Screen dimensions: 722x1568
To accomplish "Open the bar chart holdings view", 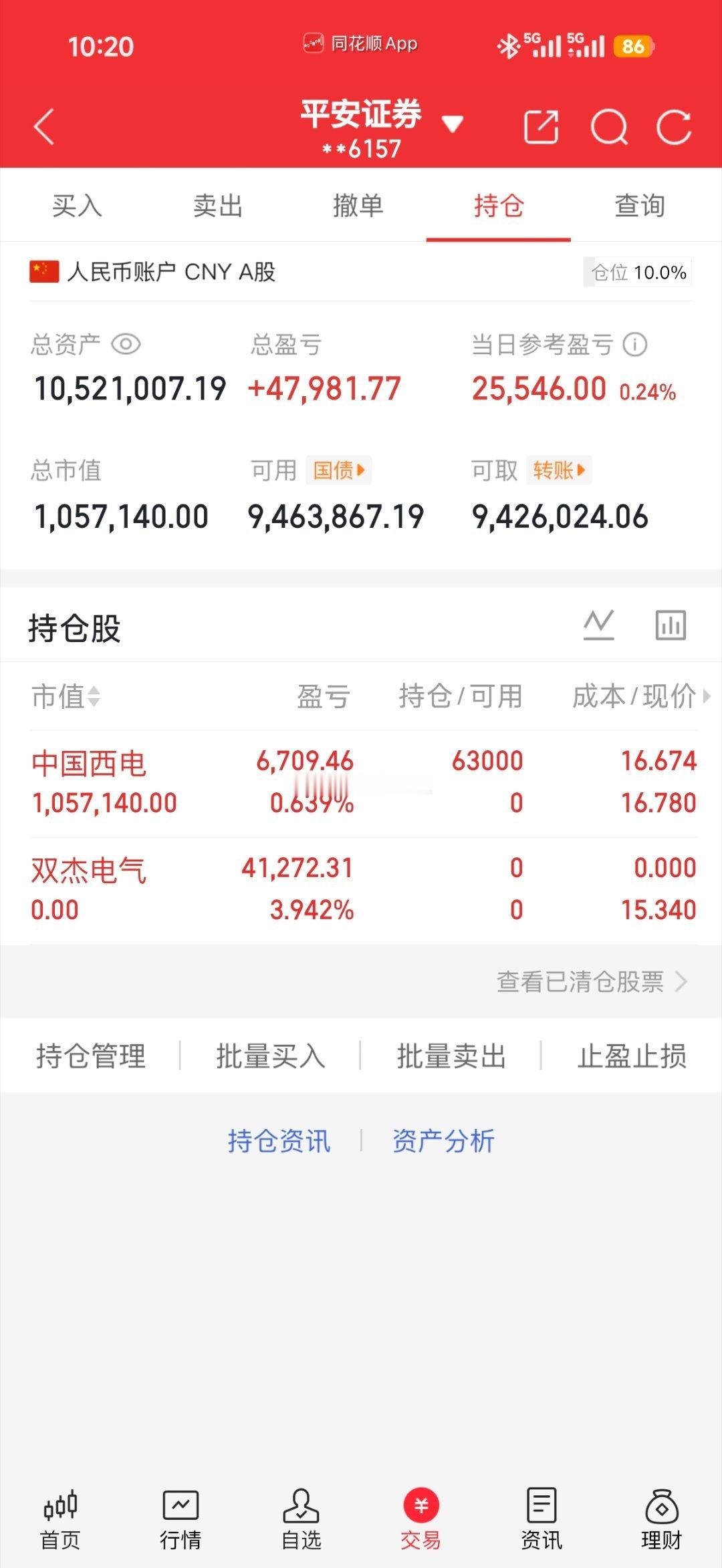I will click(671, 625).
